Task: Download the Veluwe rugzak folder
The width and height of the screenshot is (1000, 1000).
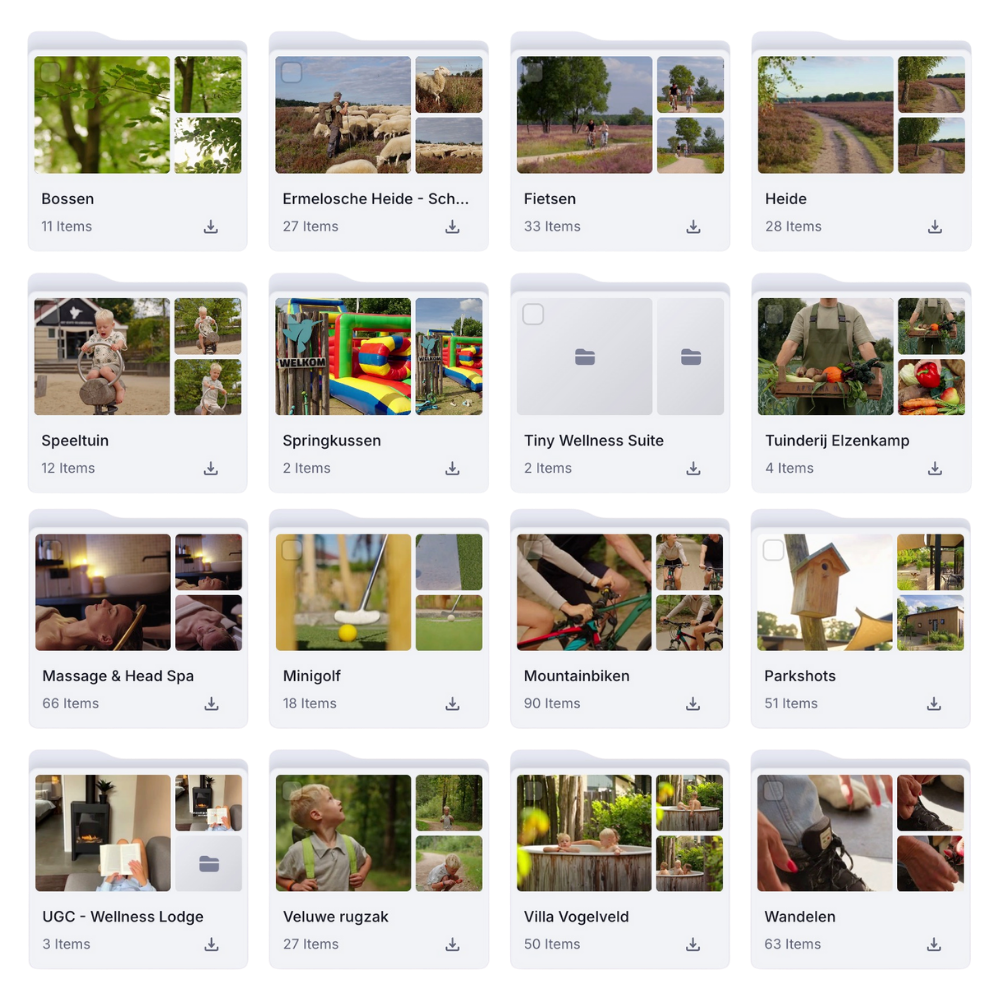Action: pyautogui.click(x=452, y=944)
